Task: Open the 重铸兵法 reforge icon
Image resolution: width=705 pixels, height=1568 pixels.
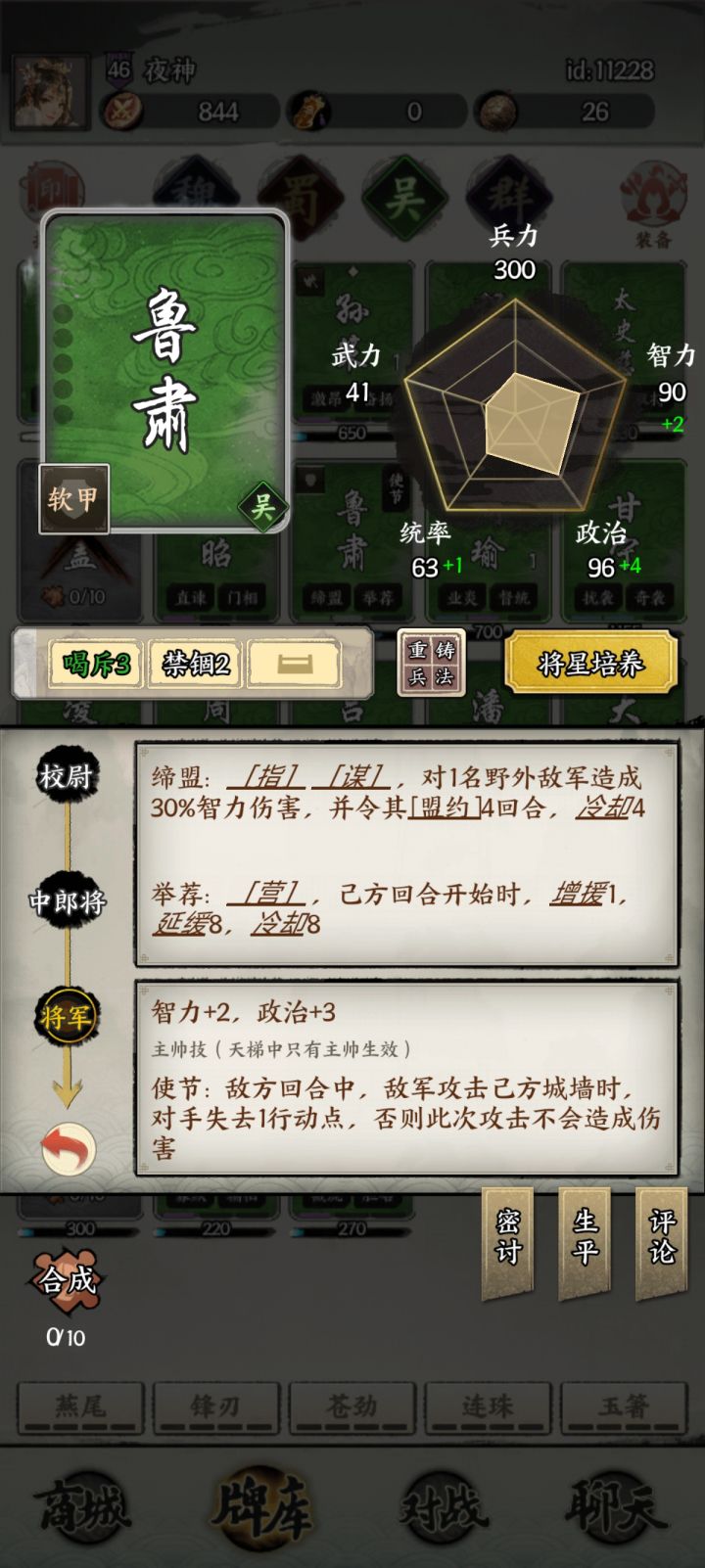Action: (x=432, y=665)
